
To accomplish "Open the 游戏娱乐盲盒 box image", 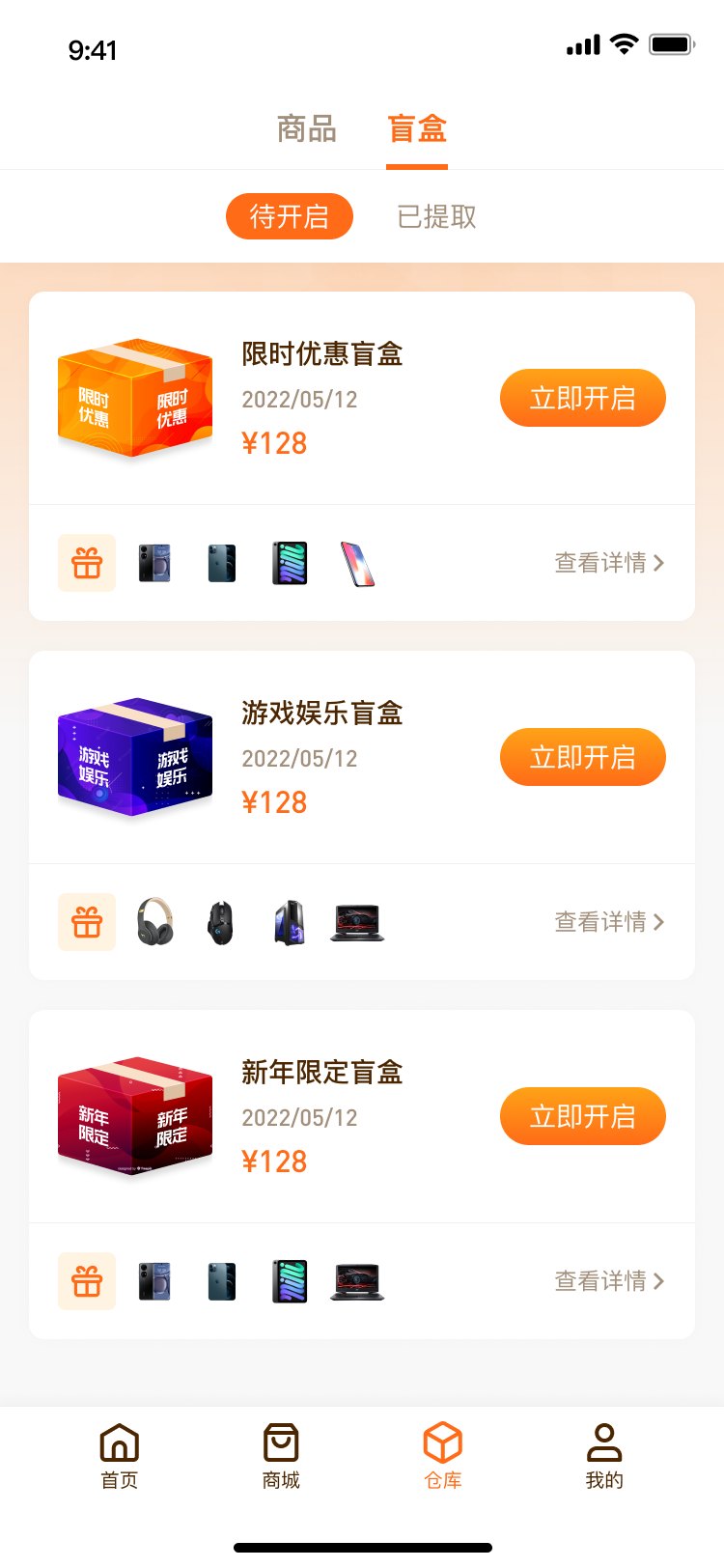I will coord(135,757).
